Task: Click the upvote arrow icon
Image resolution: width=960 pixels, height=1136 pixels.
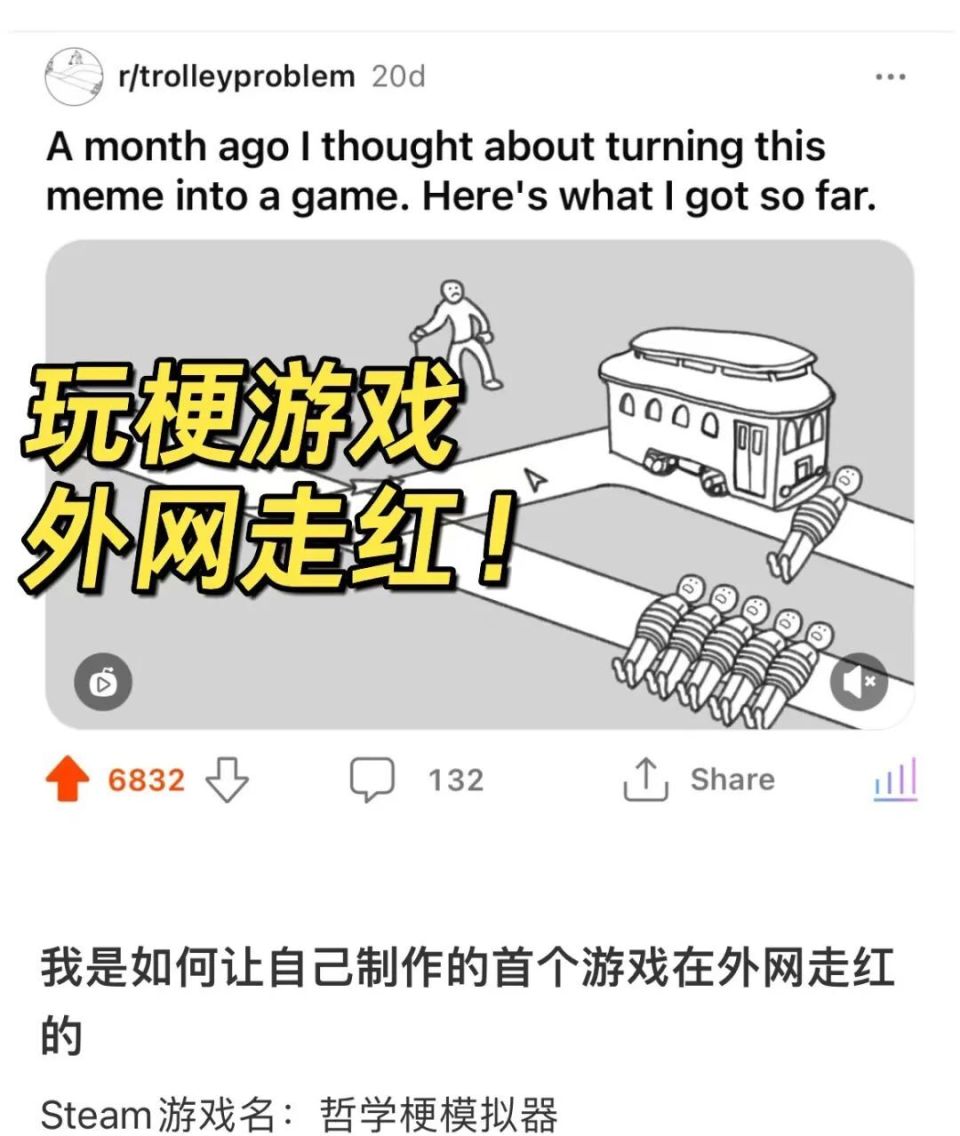Action: pyautogui.click(x=72, y=779)
